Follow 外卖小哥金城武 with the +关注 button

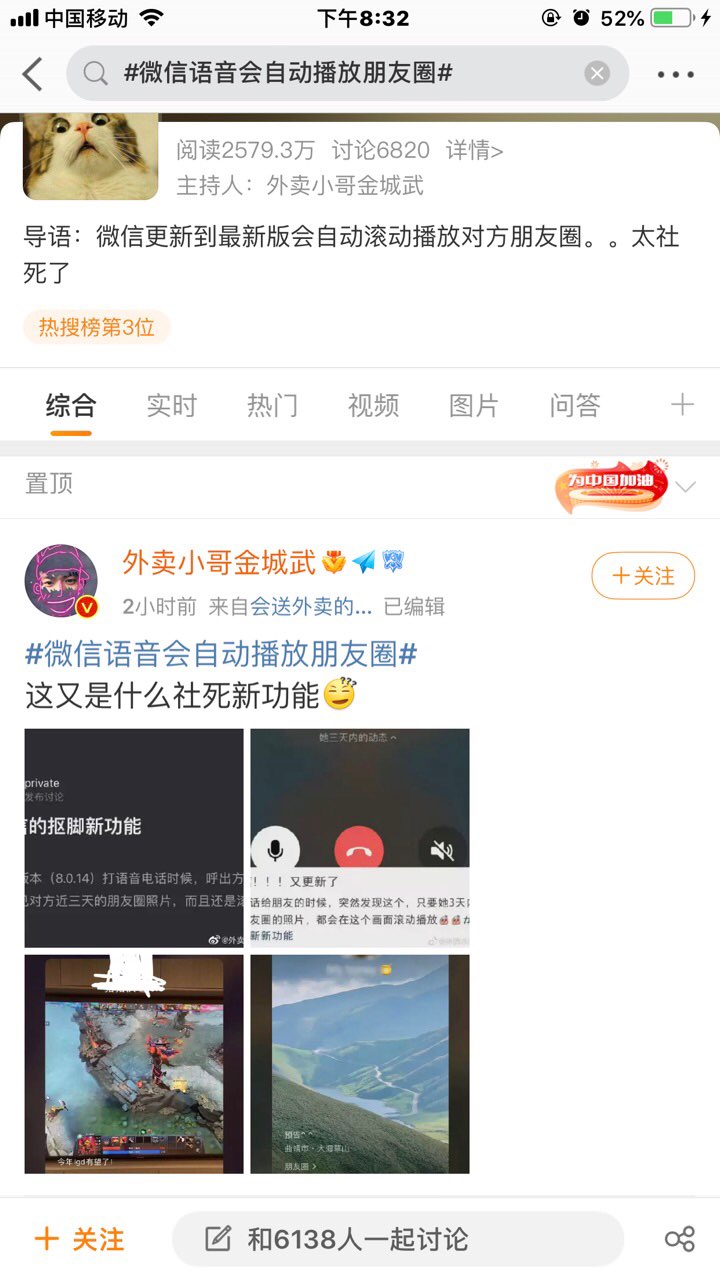click(x=643, y=576)
